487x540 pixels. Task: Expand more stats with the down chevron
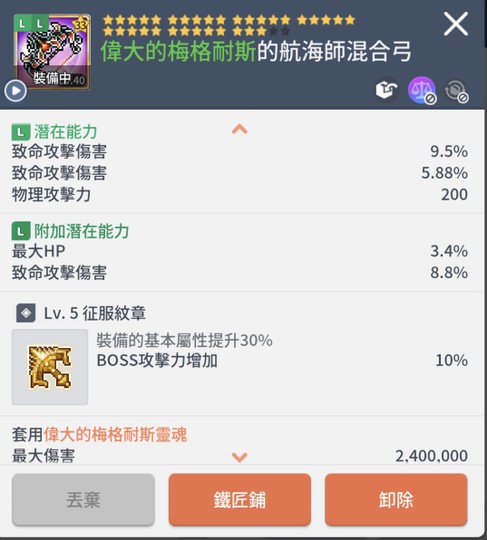240,457
